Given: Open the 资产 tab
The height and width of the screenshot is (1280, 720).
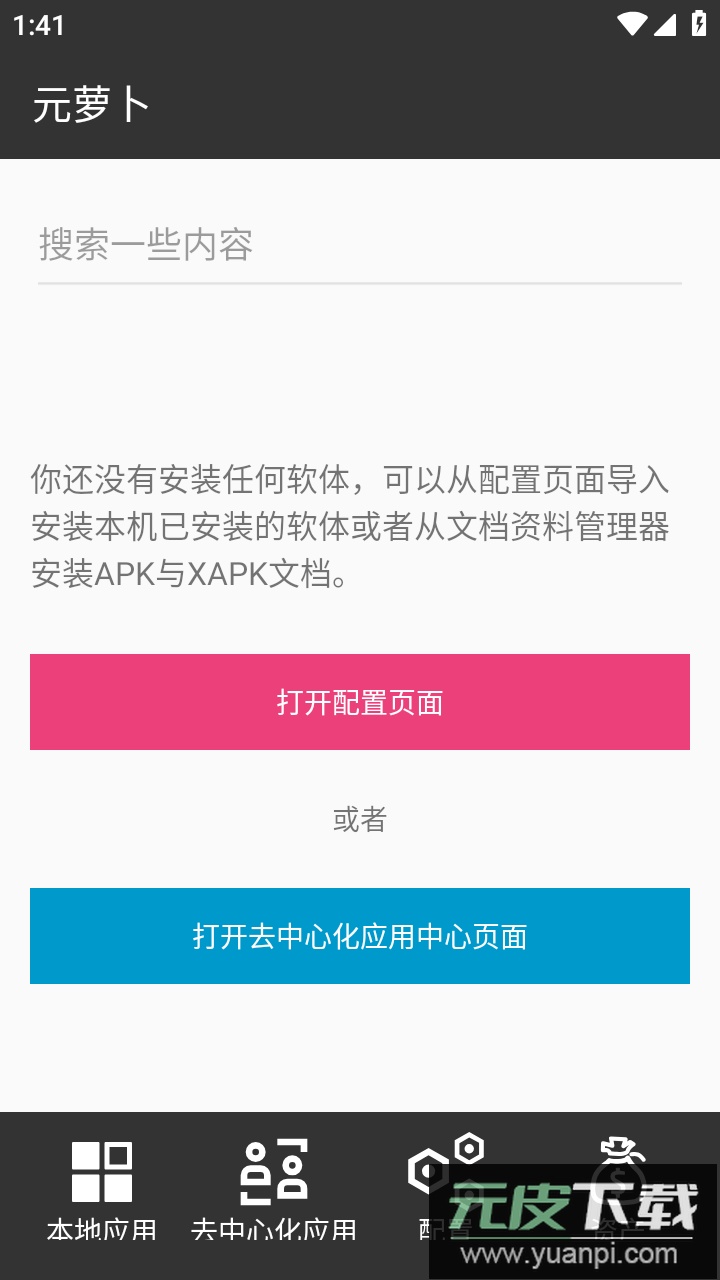Looking at the screenshot, I should tap(620, 1195).
